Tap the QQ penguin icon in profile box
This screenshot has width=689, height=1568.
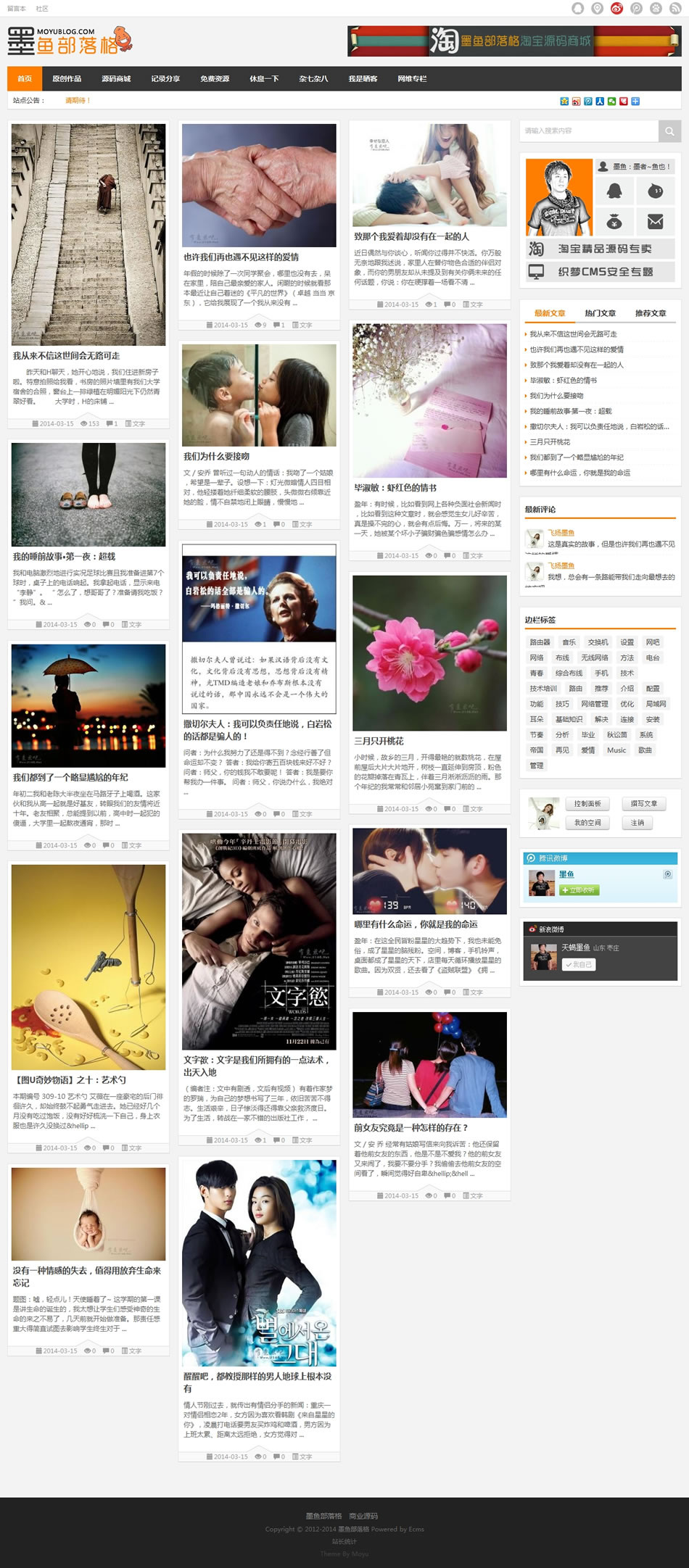(614, 191)
